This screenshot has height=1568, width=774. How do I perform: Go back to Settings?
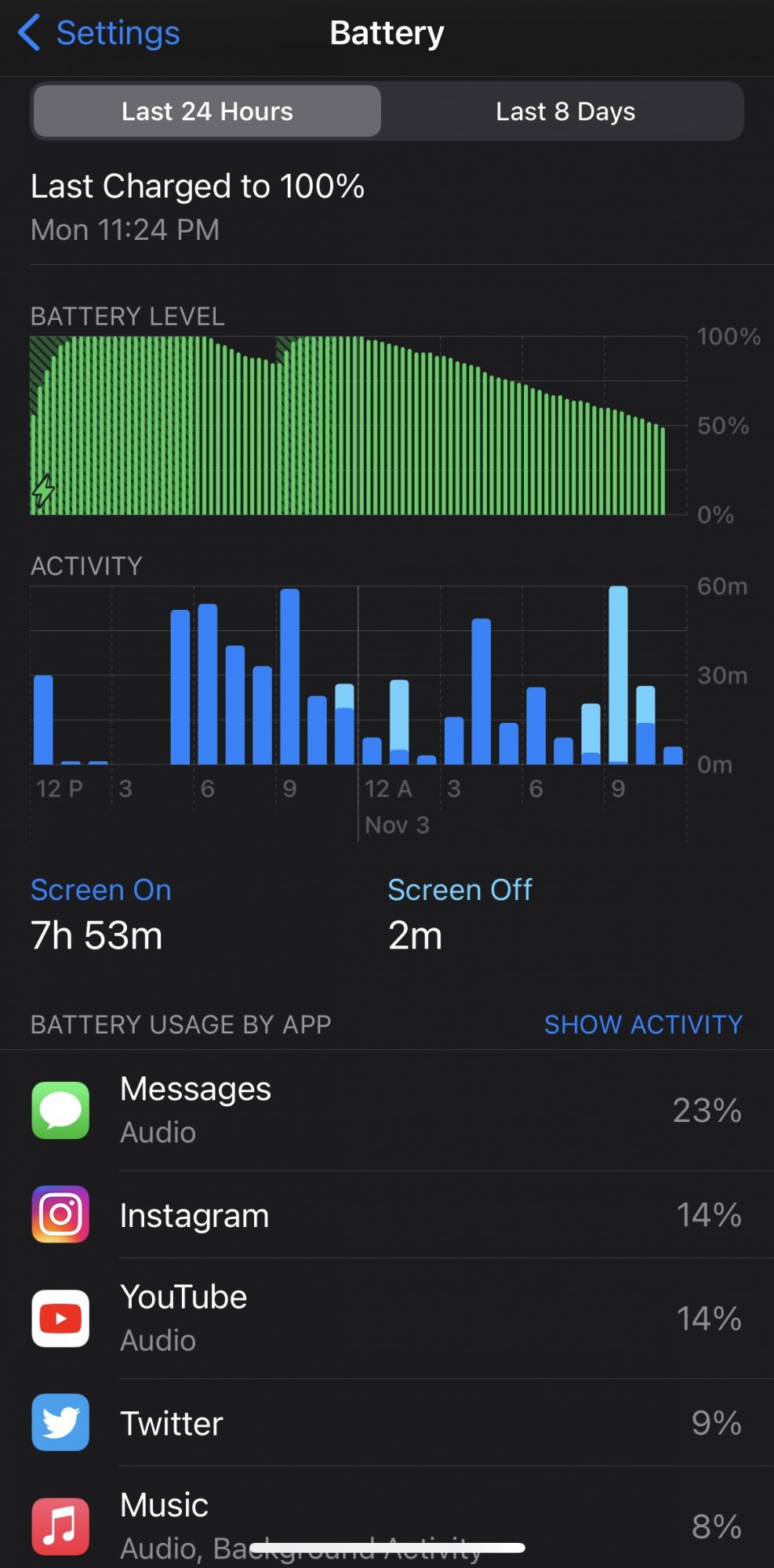99,33
